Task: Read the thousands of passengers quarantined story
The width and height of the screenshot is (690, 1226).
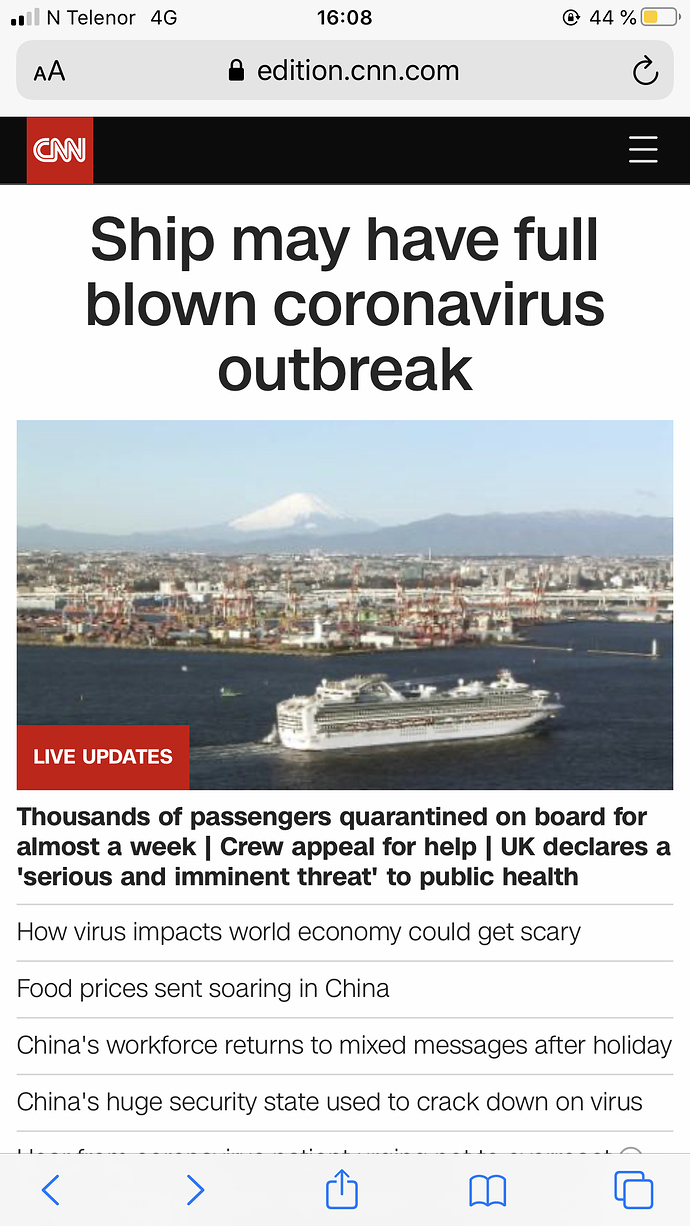Action: pos(345,846)
